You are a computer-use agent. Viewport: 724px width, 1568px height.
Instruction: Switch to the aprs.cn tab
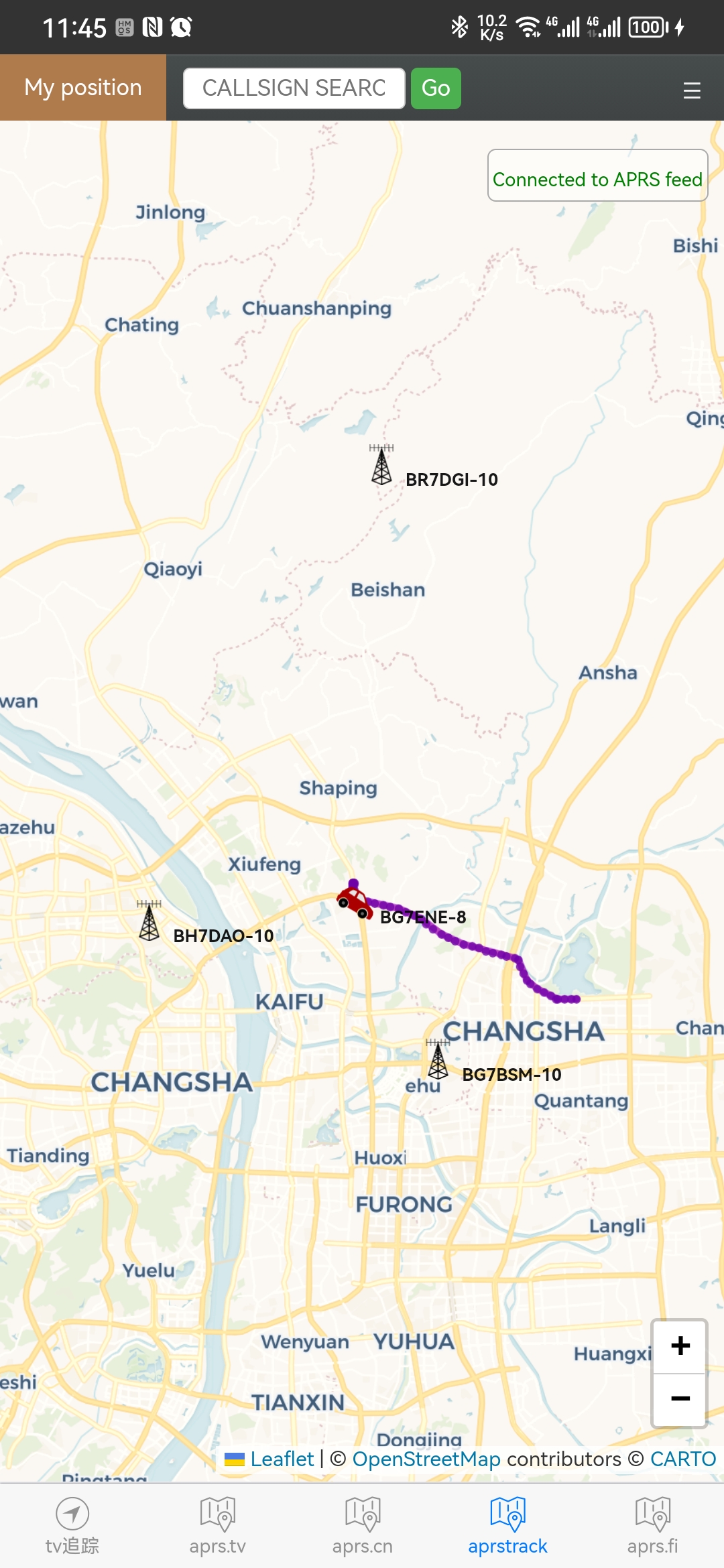coord(362,1526)
